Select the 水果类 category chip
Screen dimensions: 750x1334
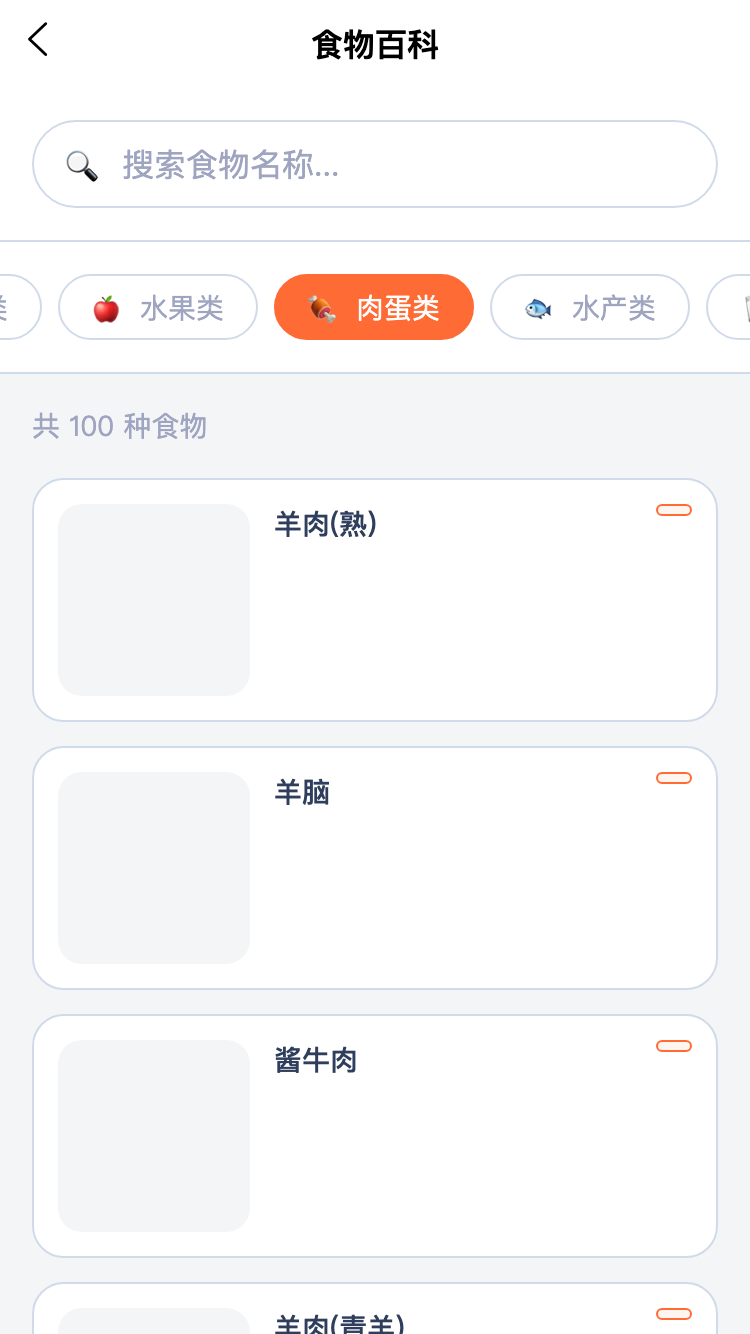pos(158,307)
